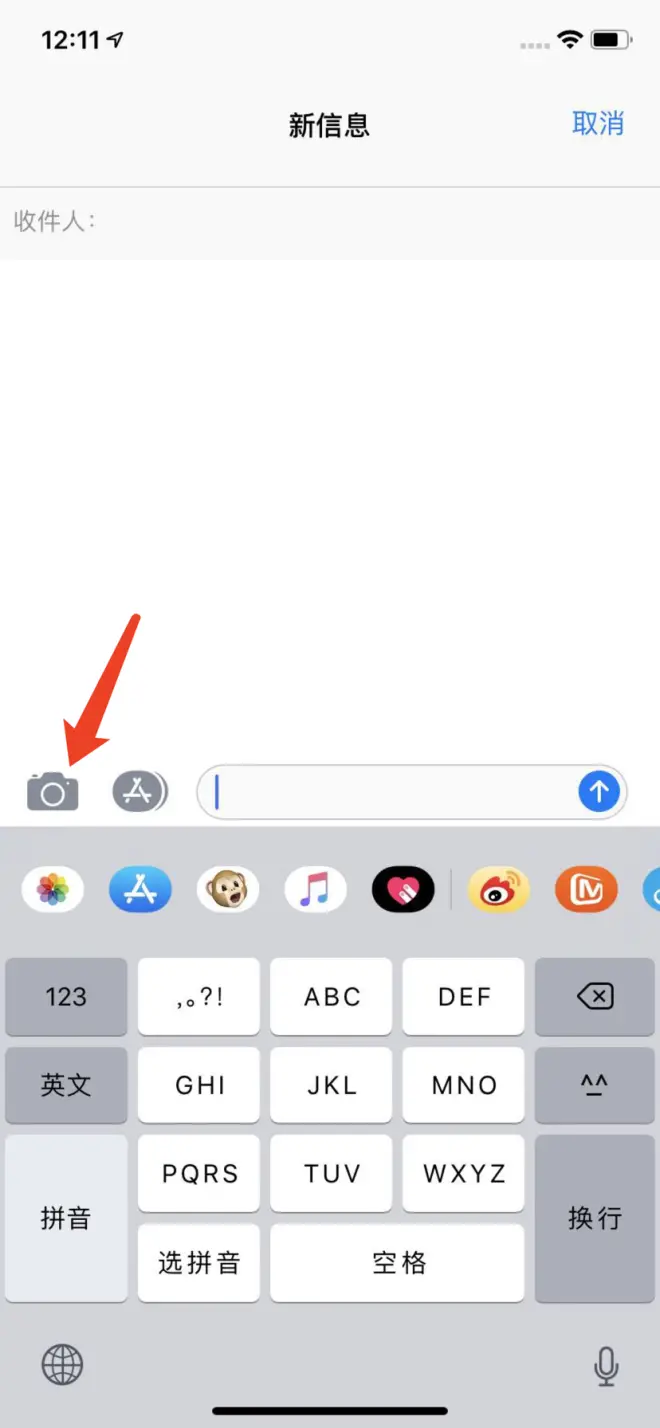Viewport: 660px width, 1428px height.
Task: Tap the 换行 return key
Action: click(595, 1218)
